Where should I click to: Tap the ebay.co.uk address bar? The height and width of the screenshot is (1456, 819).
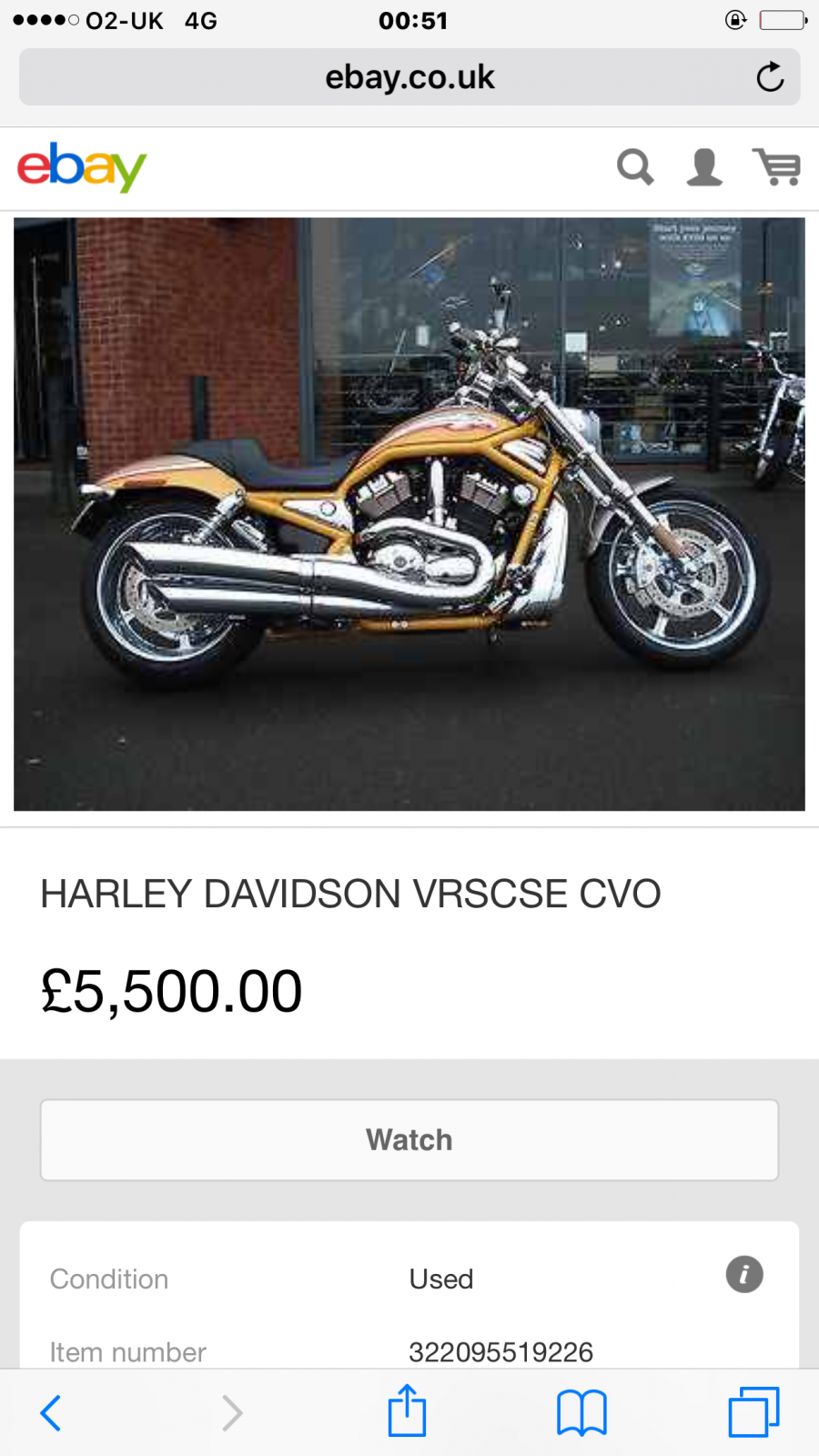(409, 77)
